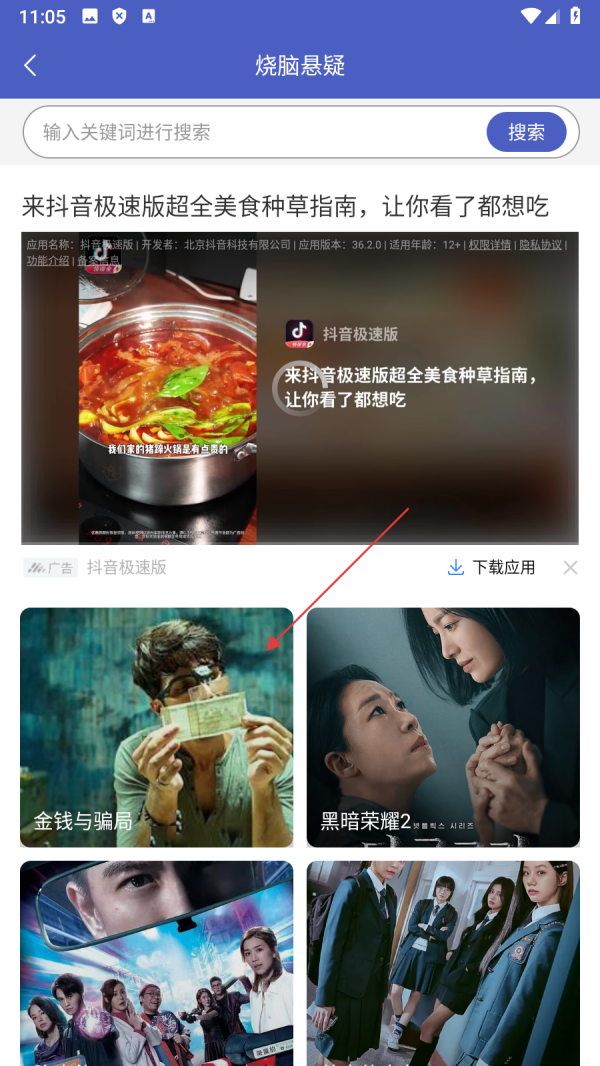Screen dimensions: 600x1066
Task: Tap the 搜索 button
Action: 526,132
